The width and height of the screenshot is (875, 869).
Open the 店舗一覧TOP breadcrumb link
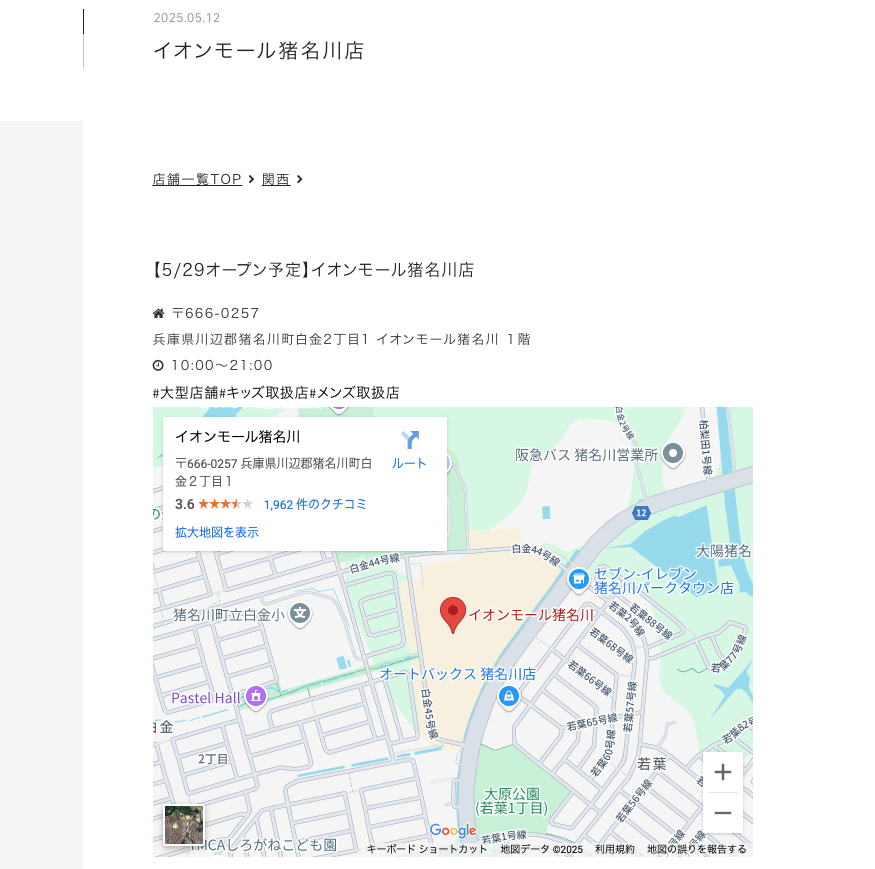pyautogui.click(x=197, y=180)
